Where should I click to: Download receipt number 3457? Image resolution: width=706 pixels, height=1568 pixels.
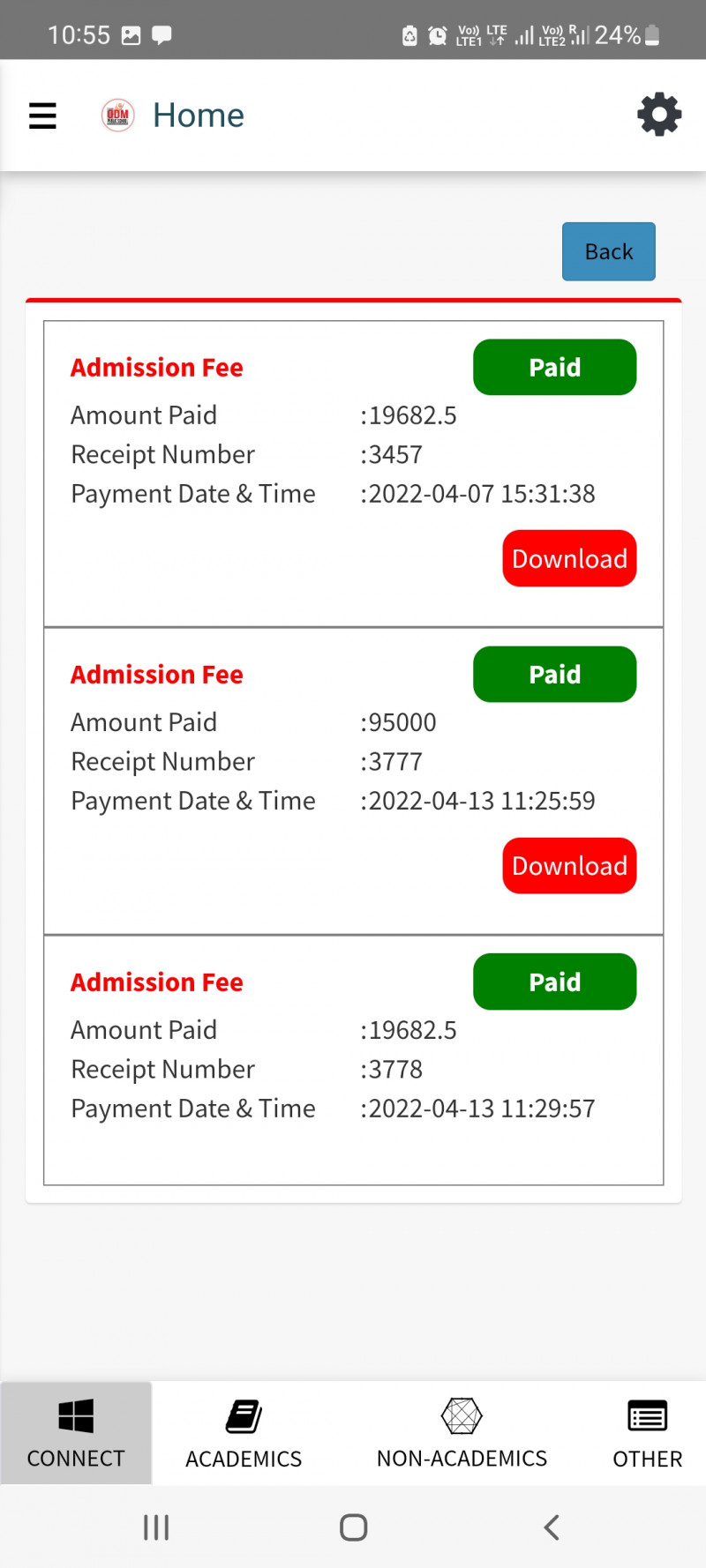click(x=569, y=558)
